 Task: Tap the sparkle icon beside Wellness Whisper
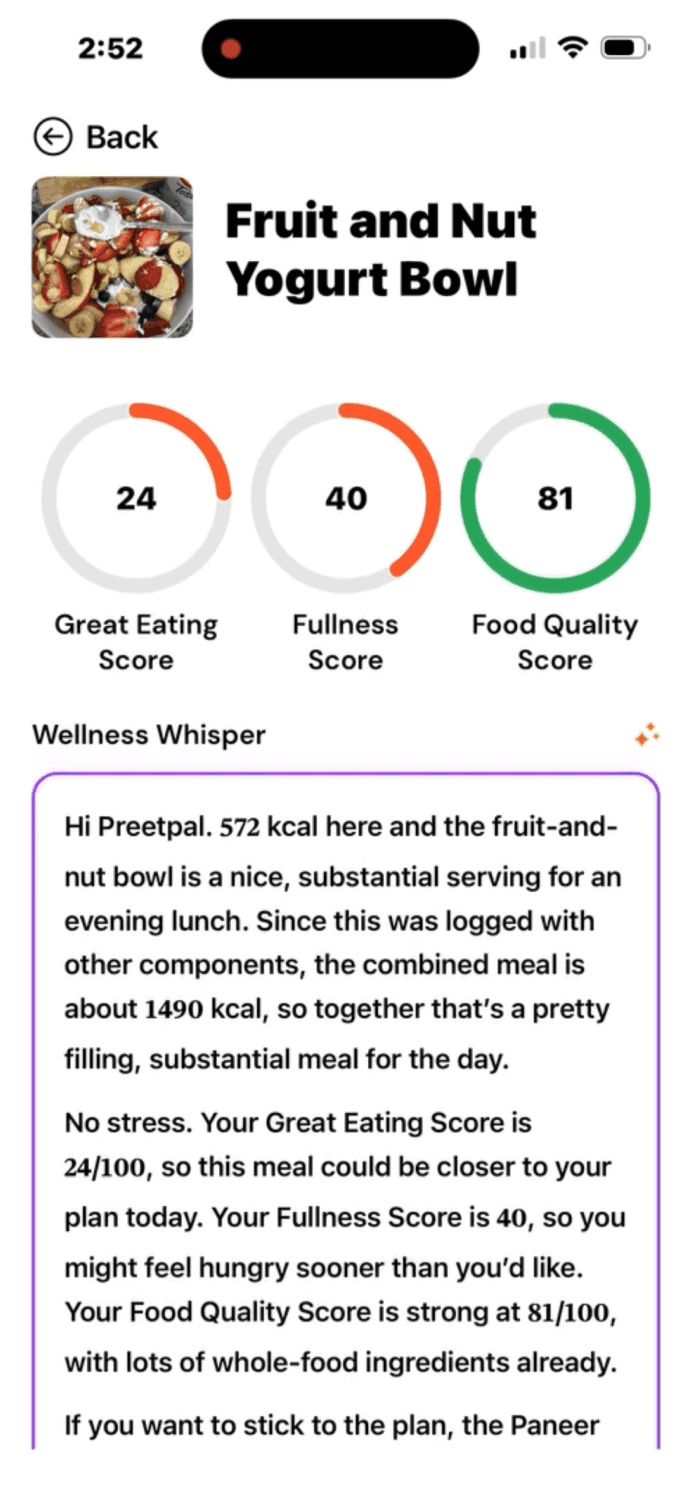[x=647, y=735]
